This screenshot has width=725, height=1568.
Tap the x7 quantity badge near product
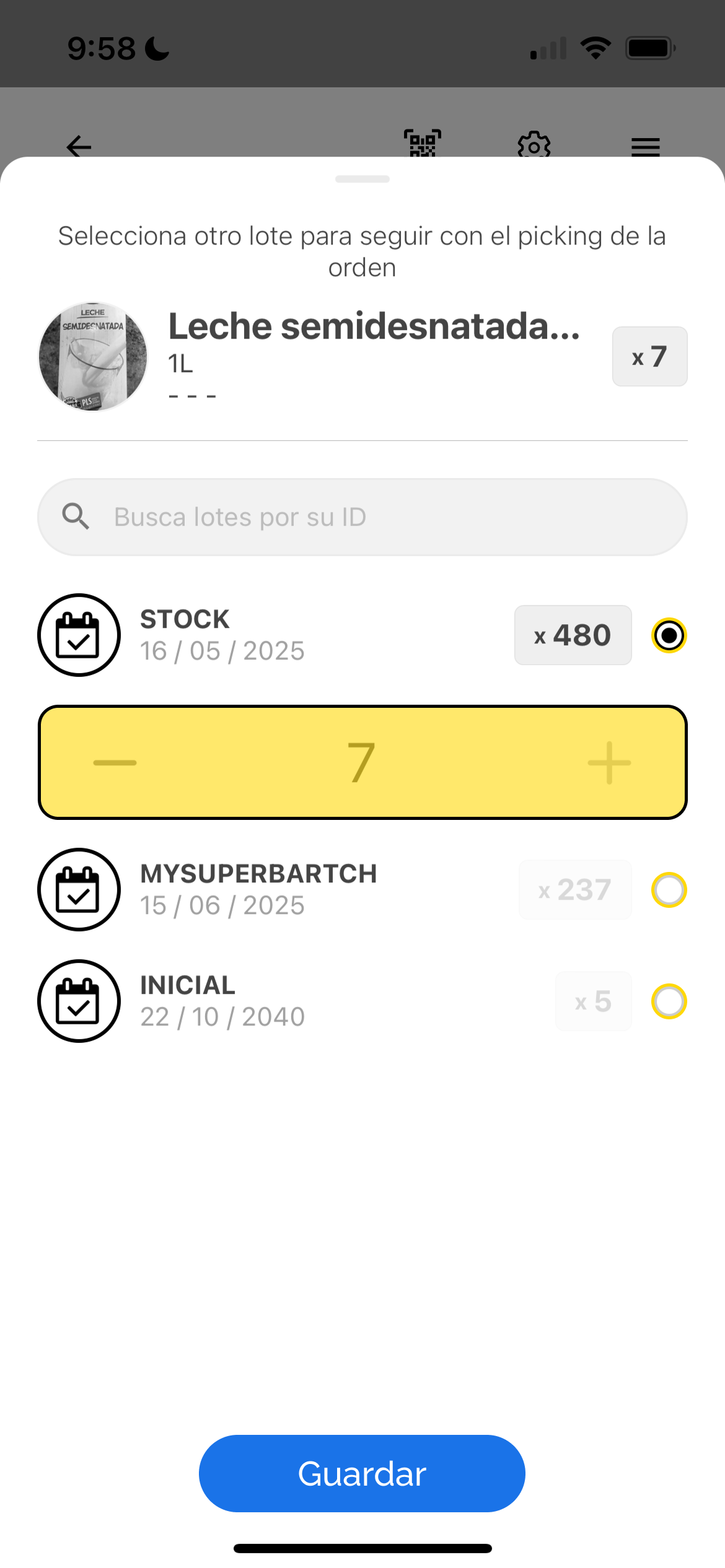pyautogui.click(x=649, y=356)
